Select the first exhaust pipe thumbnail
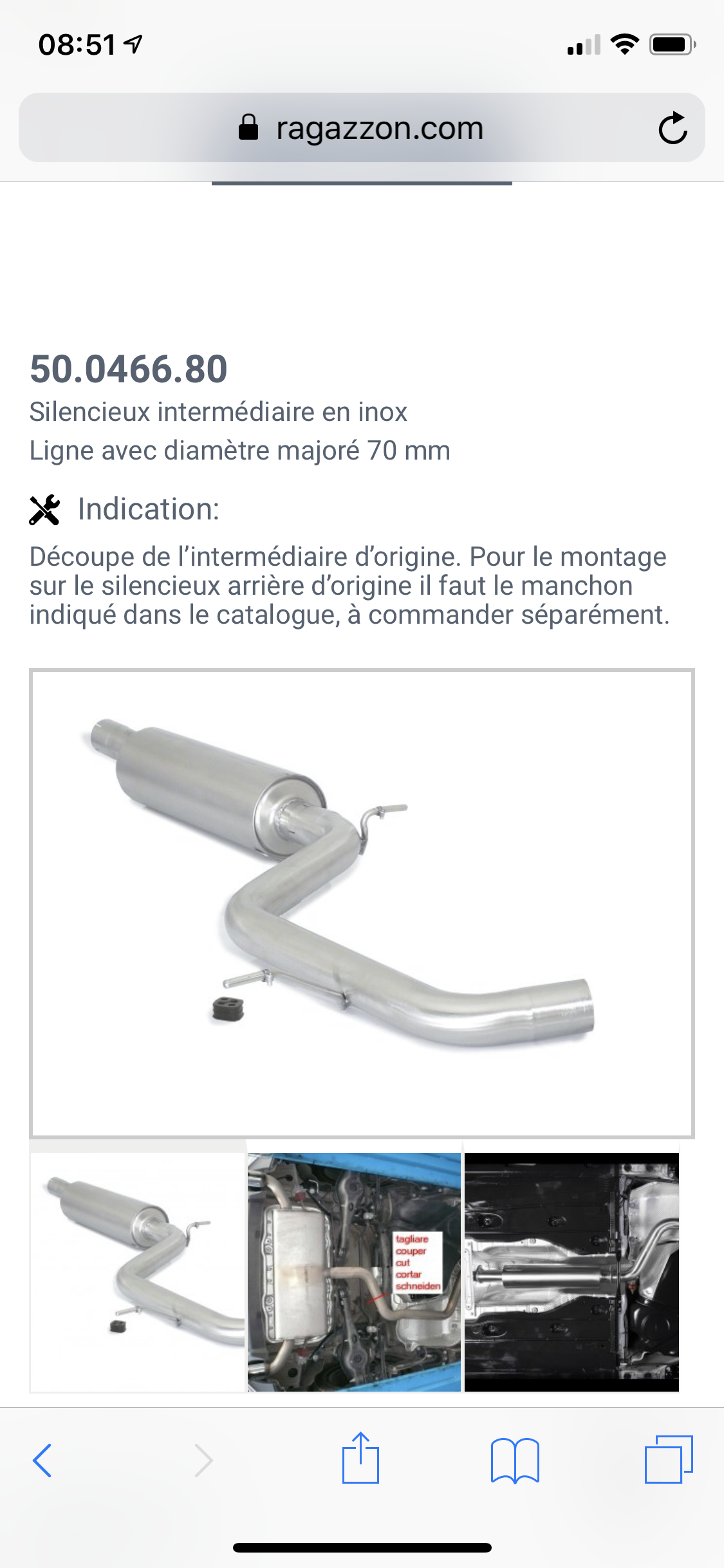Viewport: 724px width, 1568px height. [x=138, y=1272]
